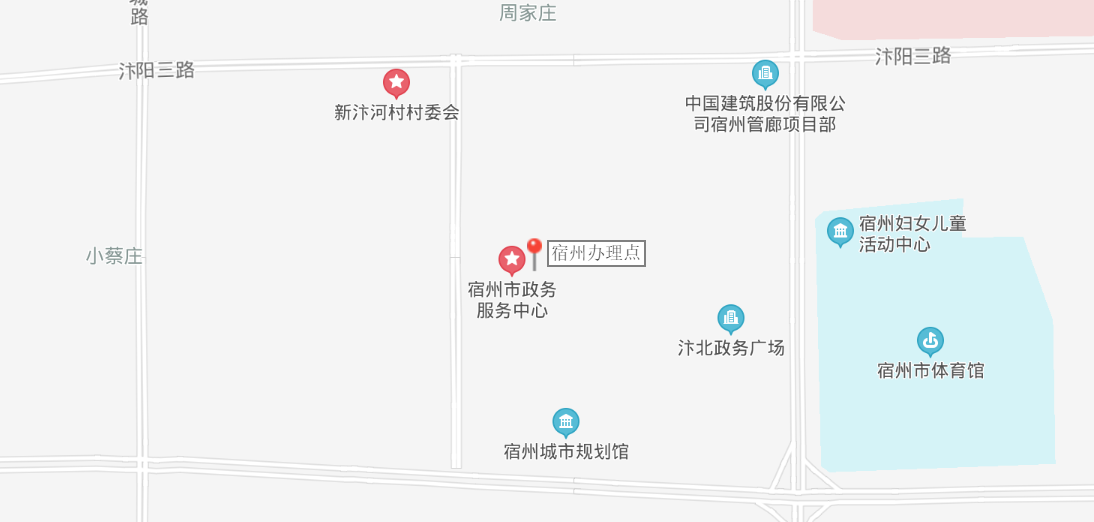Image resolution: width=1094 pixels, height=522 pixels.
Task: Open the 新汴河村村委会 map marker
Action: (397, 82)
